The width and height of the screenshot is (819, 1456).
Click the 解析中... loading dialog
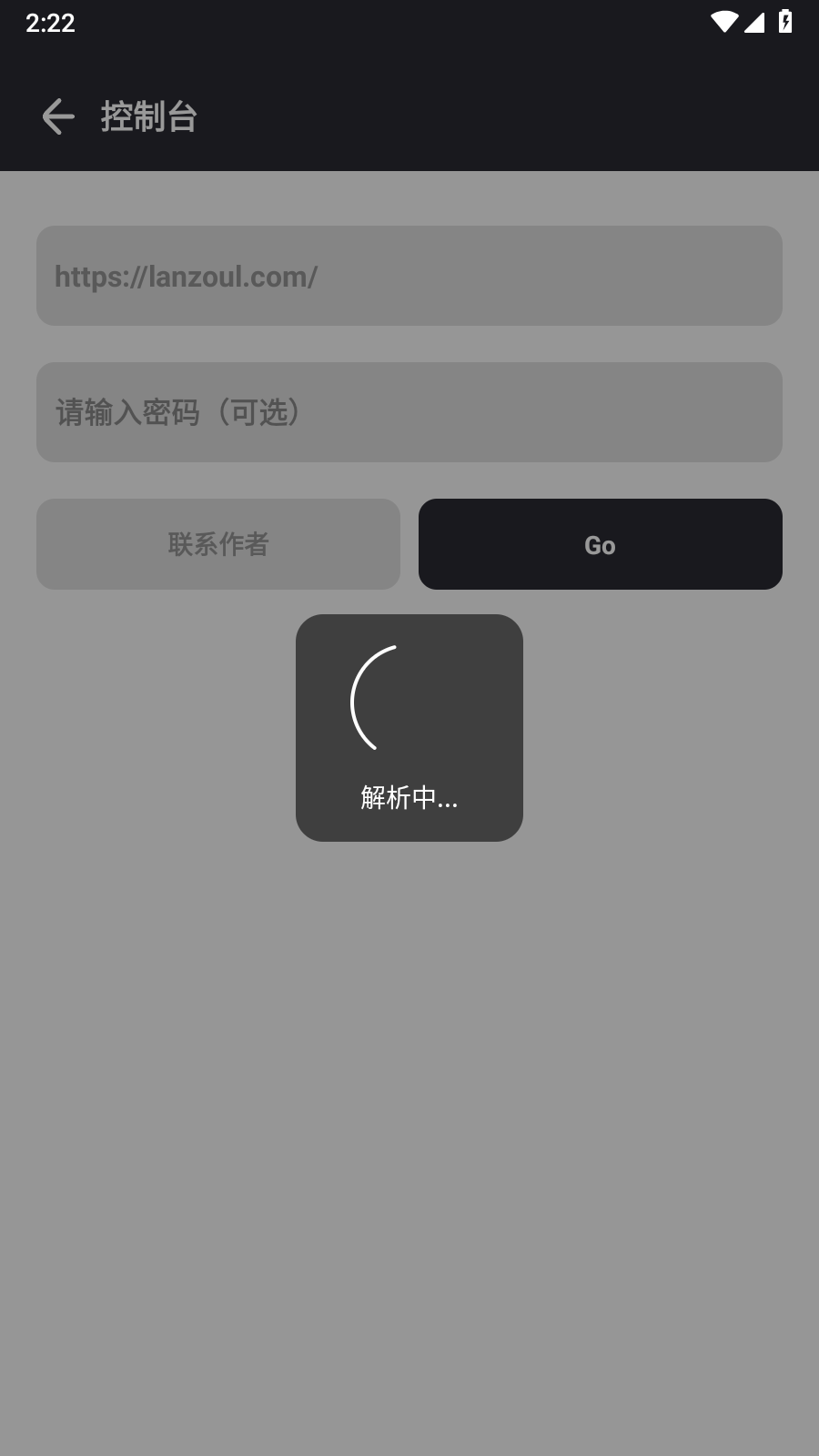tap(409, 728)
